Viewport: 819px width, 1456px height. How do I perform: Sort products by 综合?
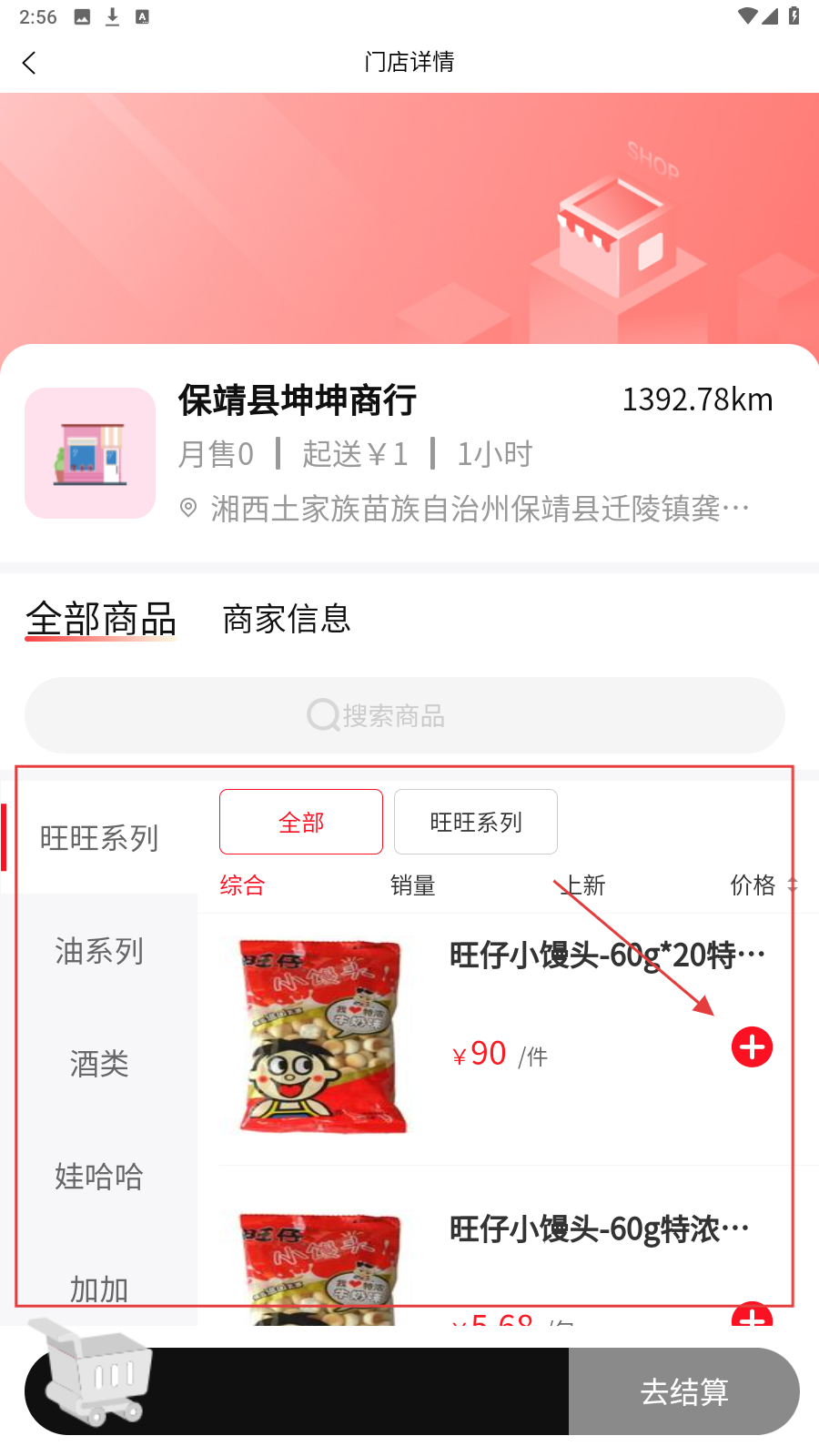[x=242, y=885]
